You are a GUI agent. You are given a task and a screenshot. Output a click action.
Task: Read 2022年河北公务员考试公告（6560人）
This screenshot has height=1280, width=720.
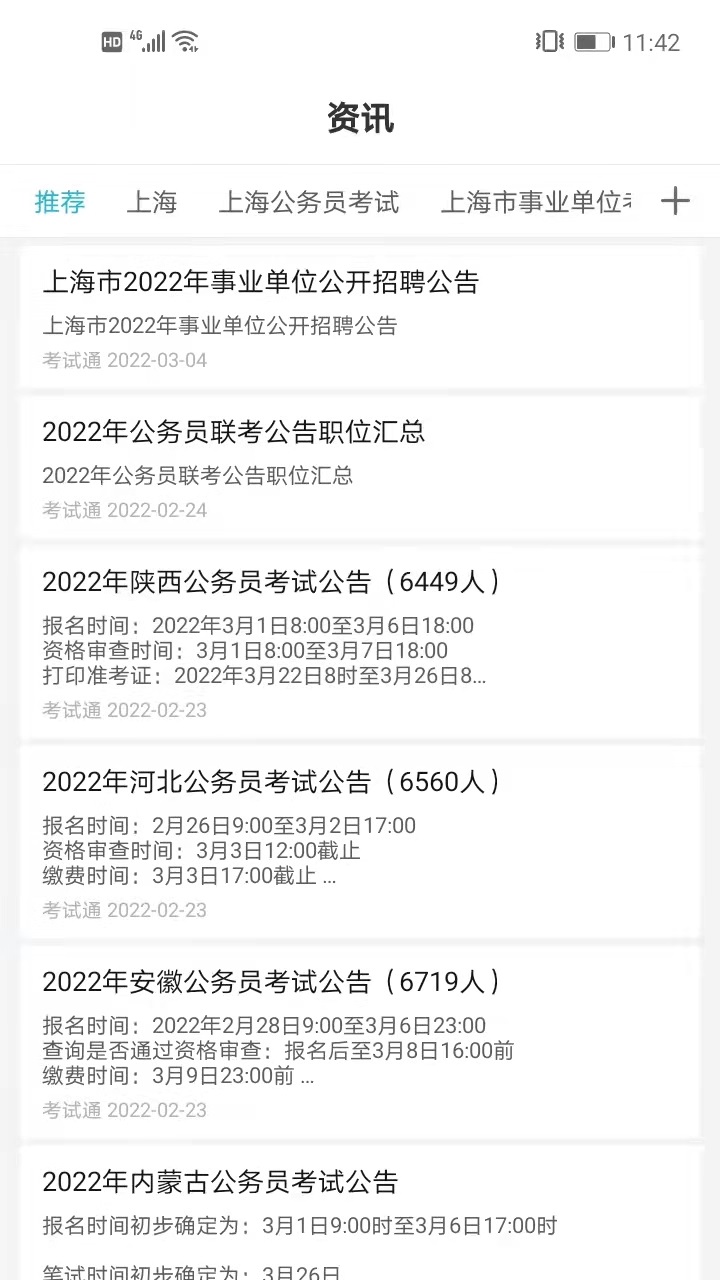360,841
